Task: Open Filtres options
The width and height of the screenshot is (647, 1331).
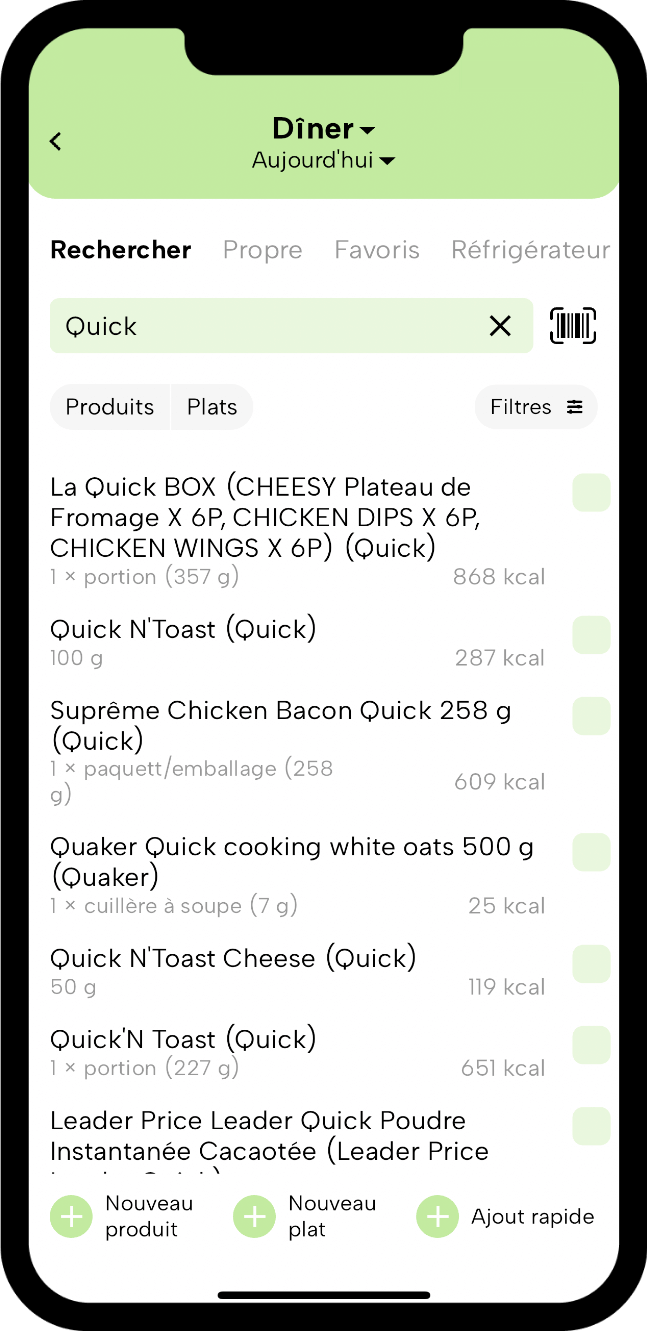Action: click(x=536, y=407)
